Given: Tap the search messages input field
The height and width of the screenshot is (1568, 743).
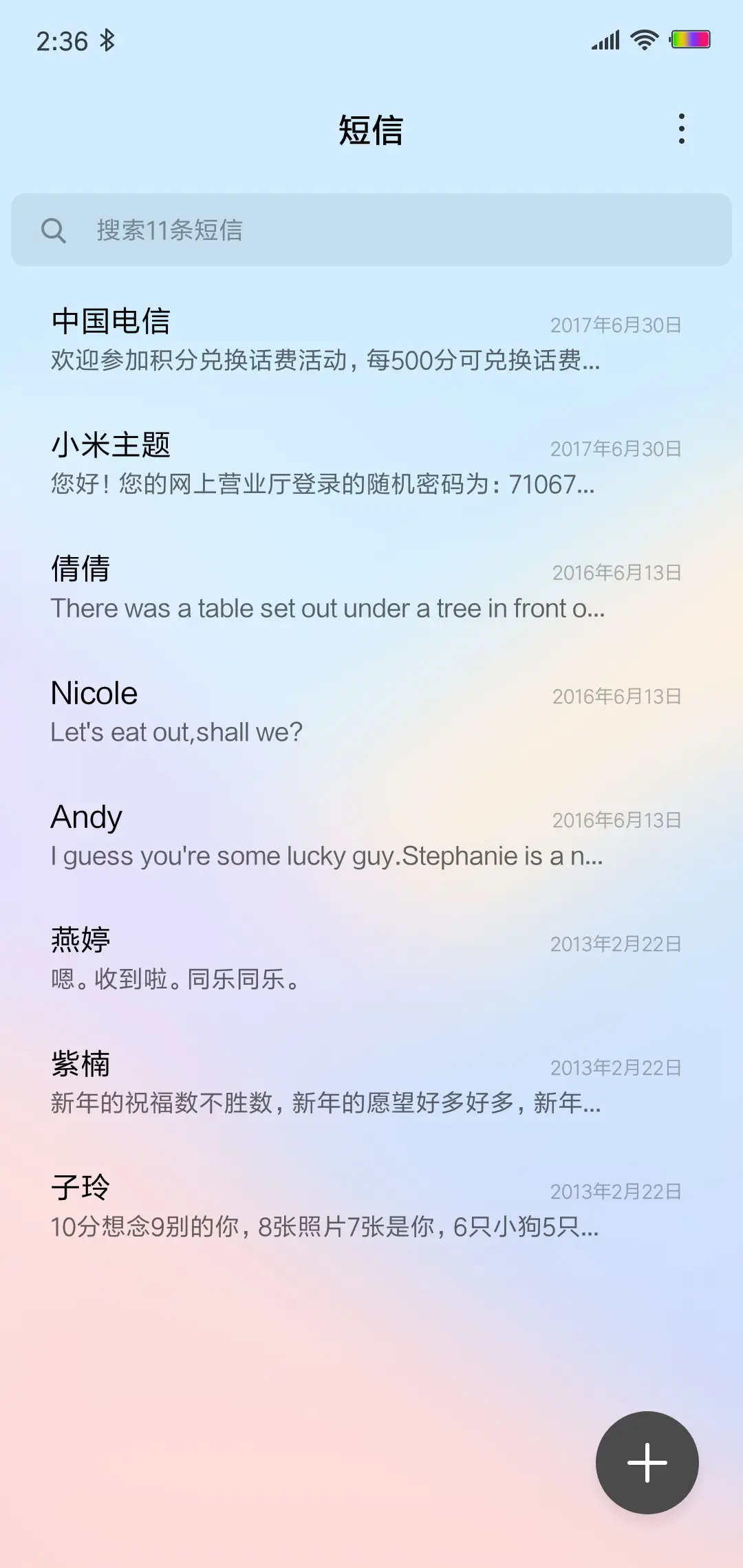Looking at the screenshot, I should tap(371, 230).
